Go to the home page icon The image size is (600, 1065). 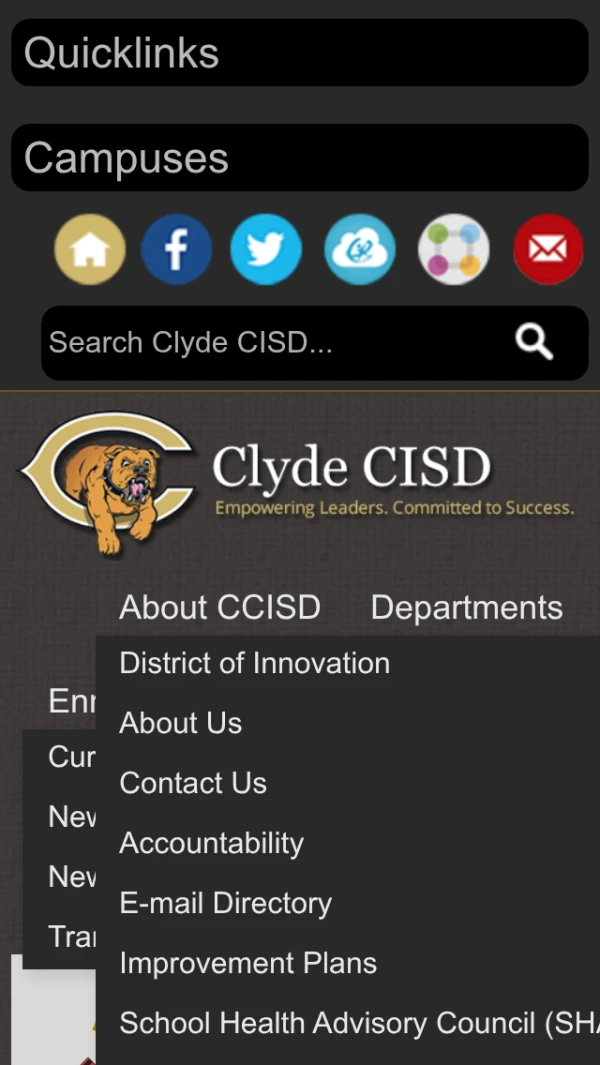[x=90, y=250]
